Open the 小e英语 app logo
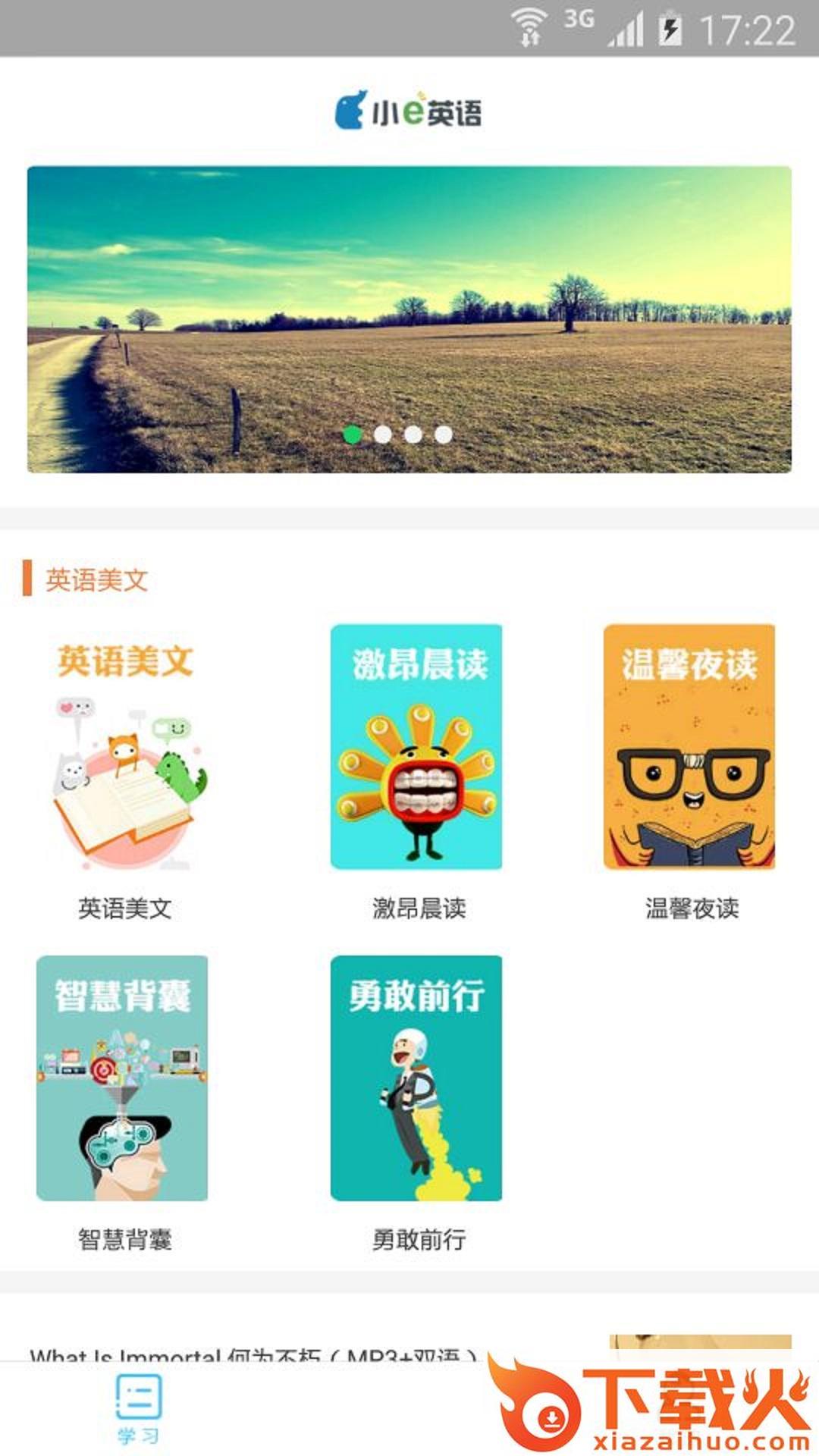This screenshot has height=1456, width=819. [x=409, y=108]
